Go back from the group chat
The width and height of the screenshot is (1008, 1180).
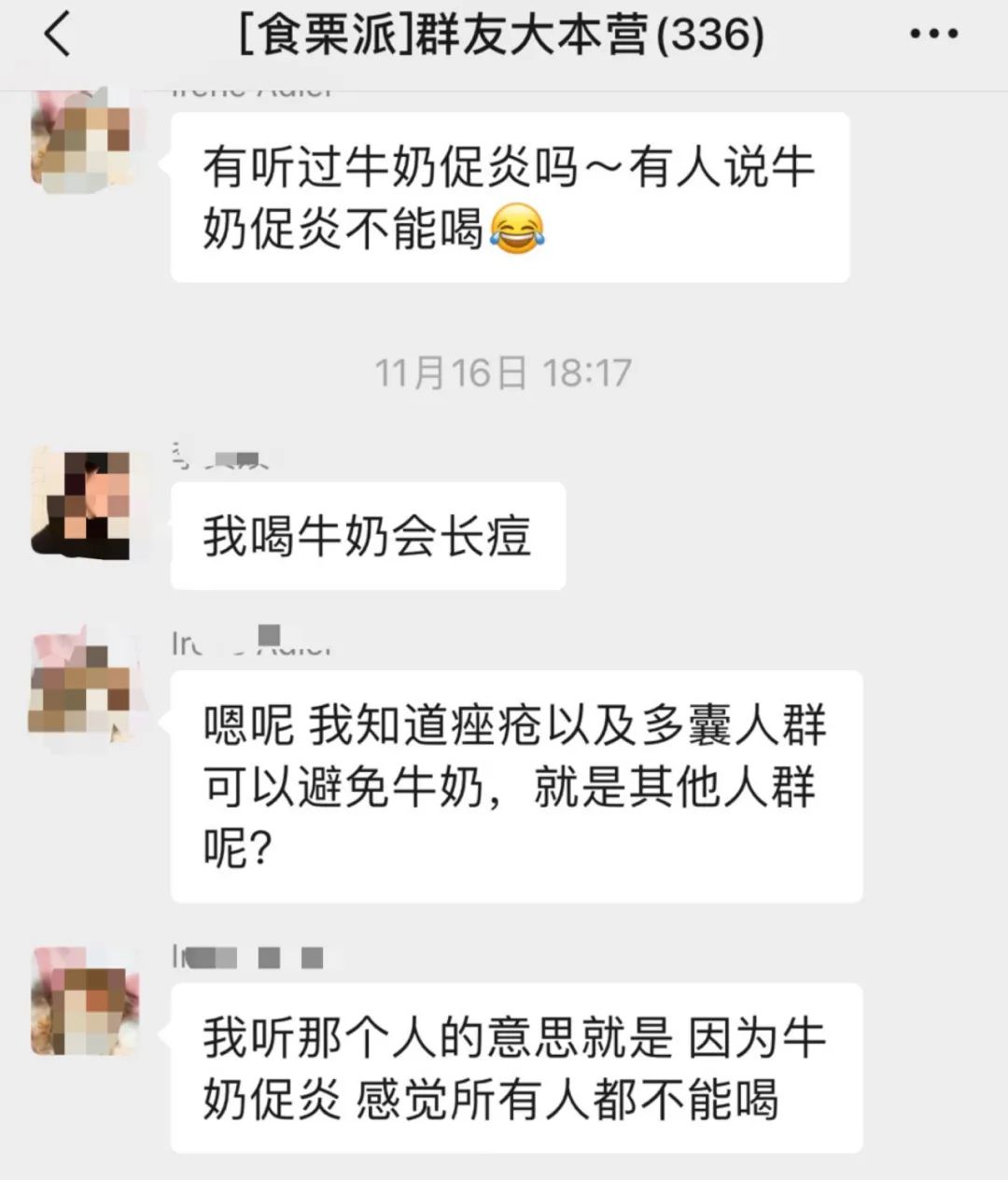tap(58, 35)
